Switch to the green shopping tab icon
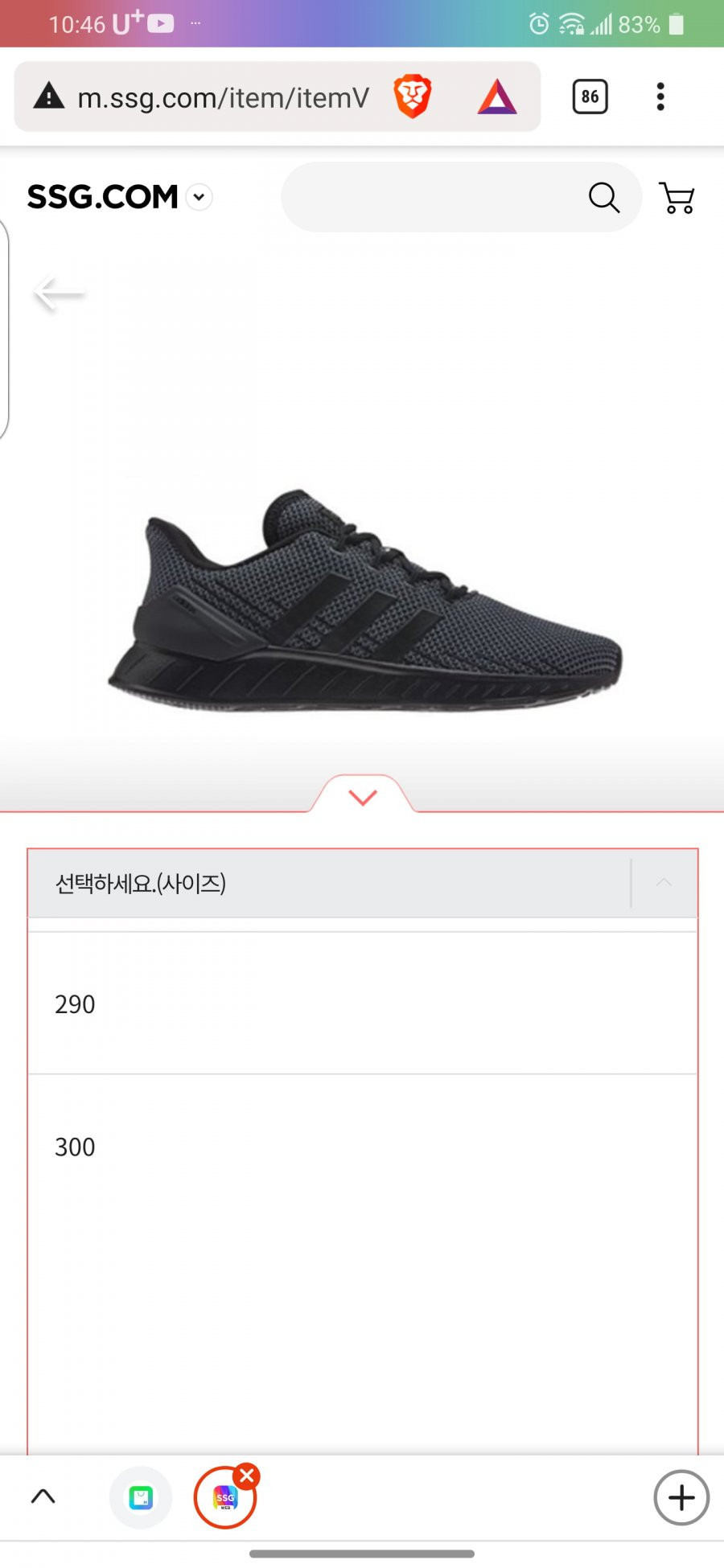Screen dimensions: 724x1568 pos(141,1497)
